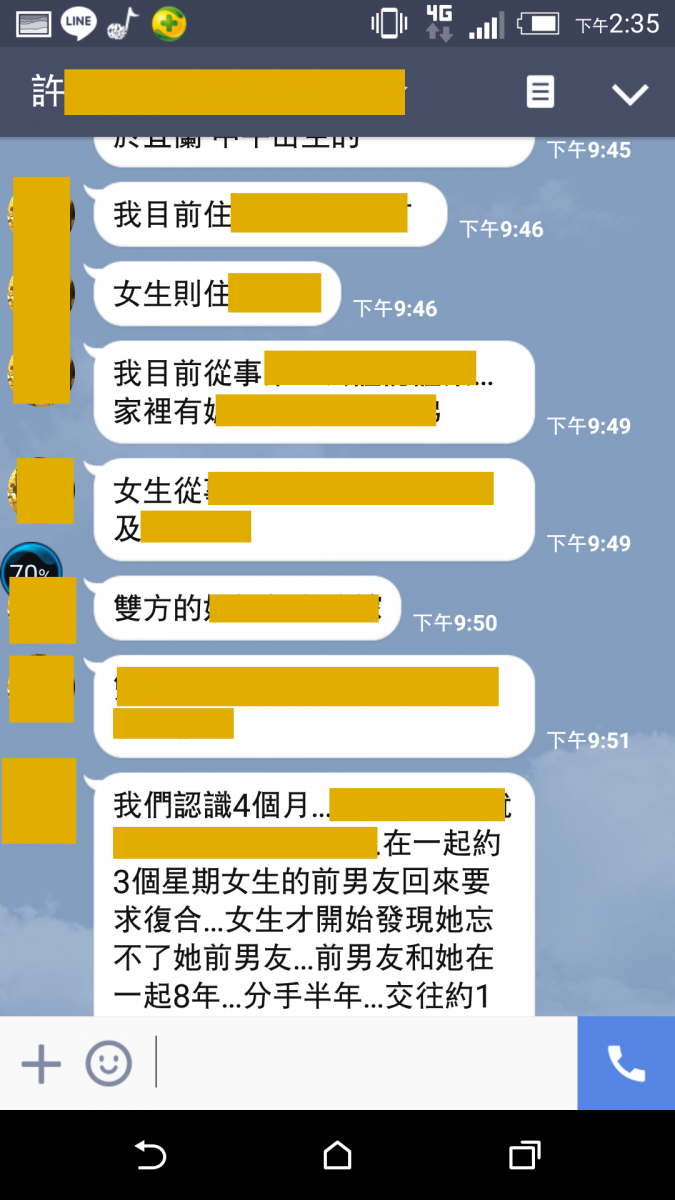Focus the message input field

click(365, 1064)
